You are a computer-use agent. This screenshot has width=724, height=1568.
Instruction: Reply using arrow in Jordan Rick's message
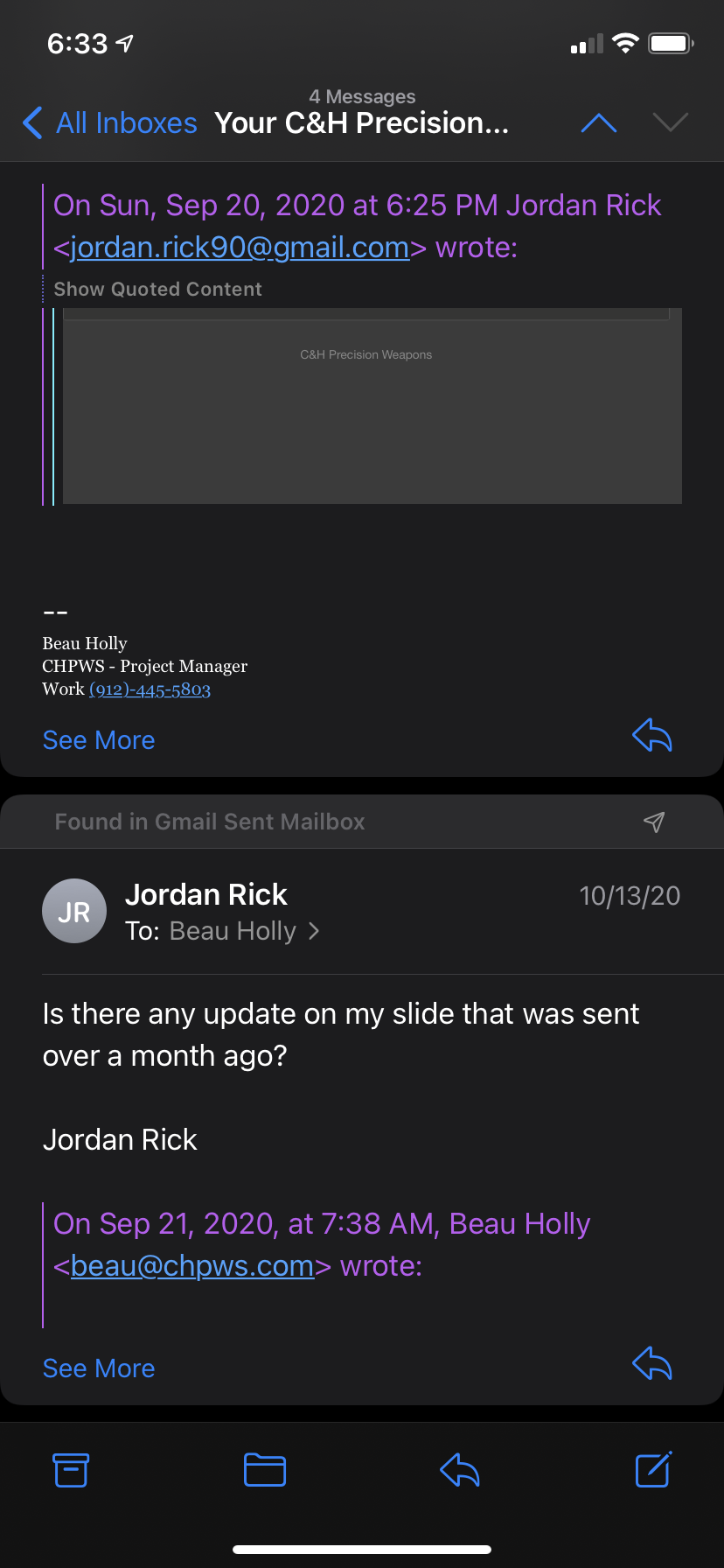pyautogui.click(x=652, y=1363)
